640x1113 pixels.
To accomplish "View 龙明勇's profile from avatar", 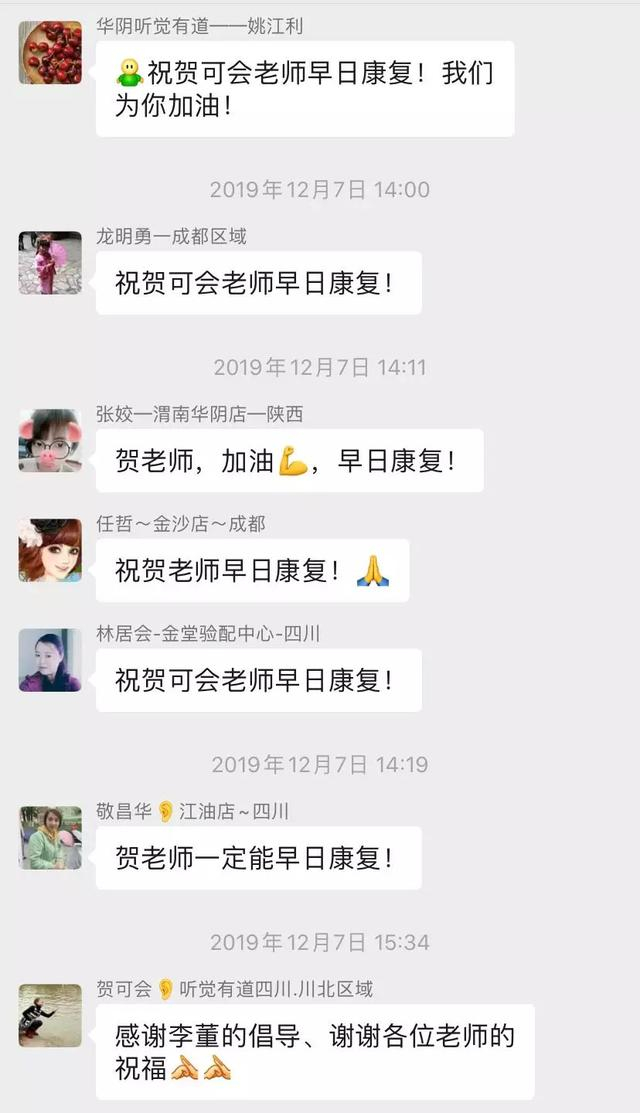I will click(50, 263).
